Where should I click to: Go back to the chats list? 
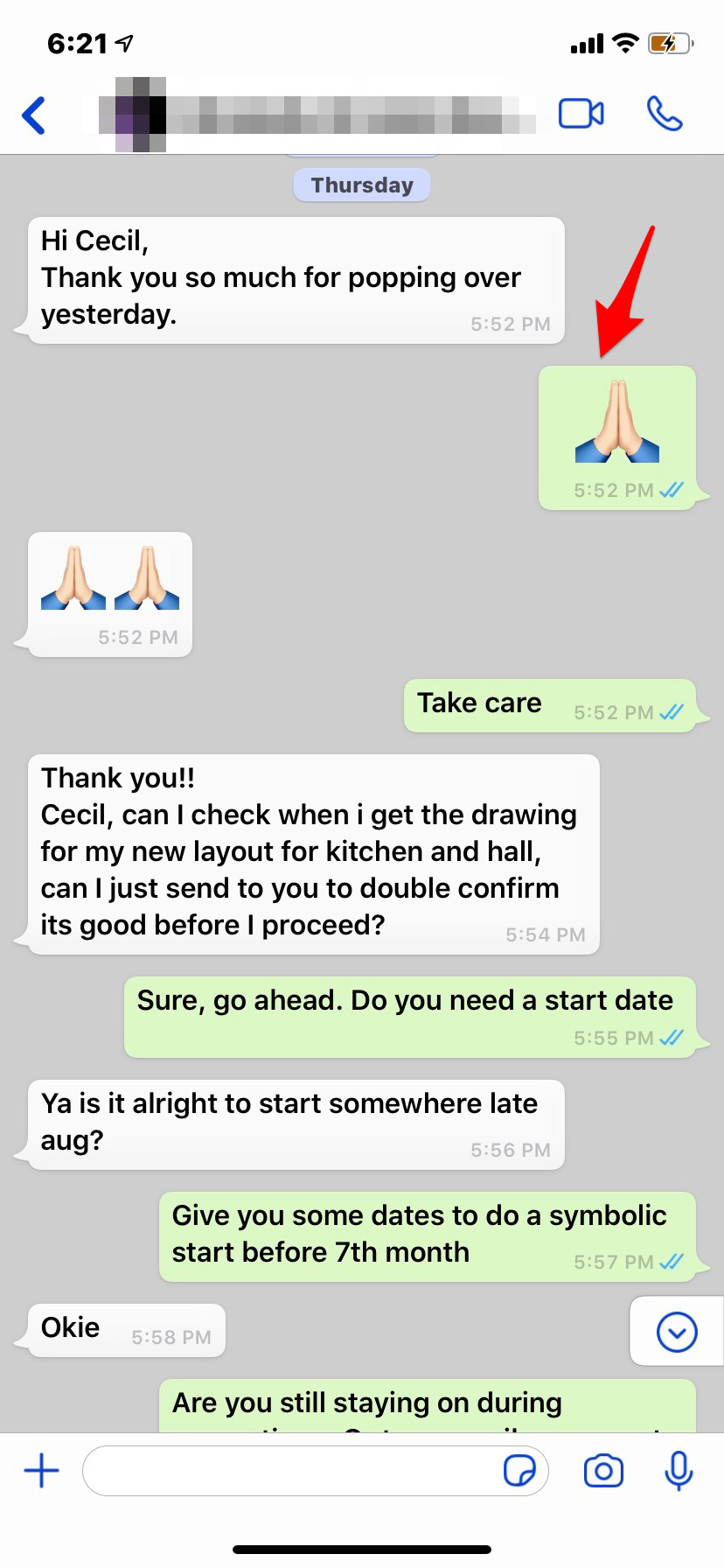click(x=34, y=115)
